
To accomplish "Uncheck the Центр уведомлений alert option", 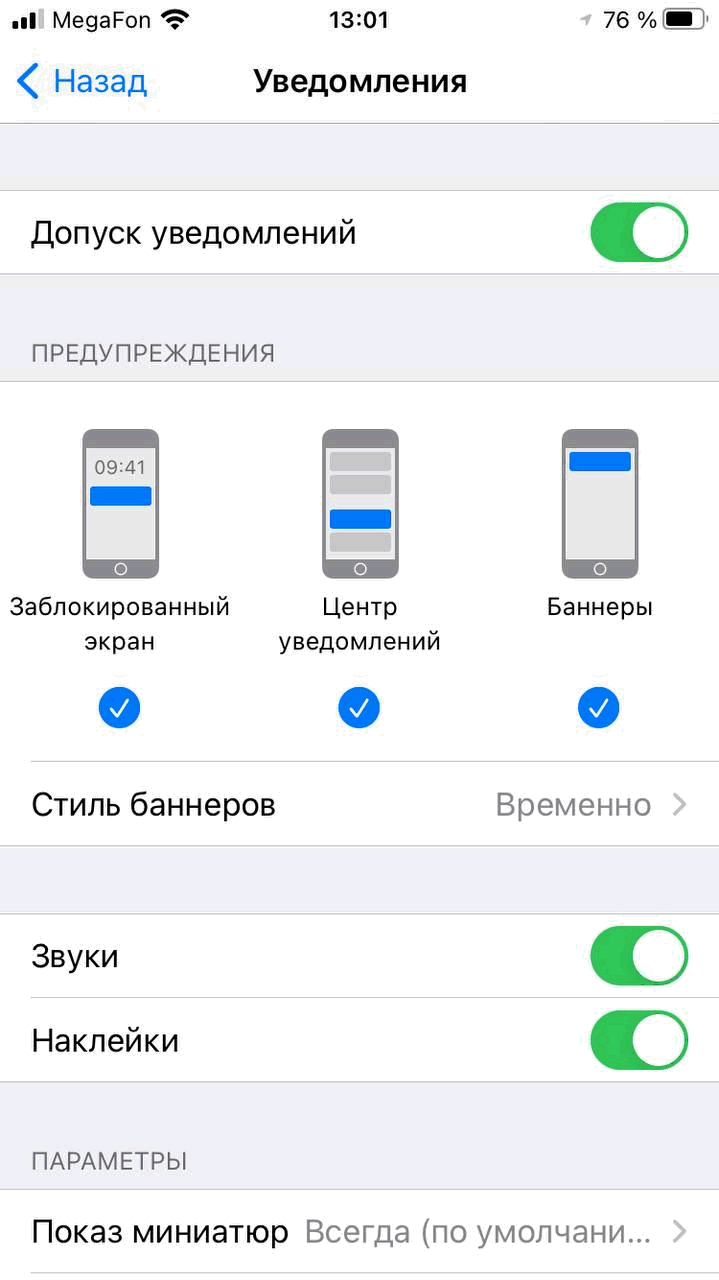I will [360, 708].
